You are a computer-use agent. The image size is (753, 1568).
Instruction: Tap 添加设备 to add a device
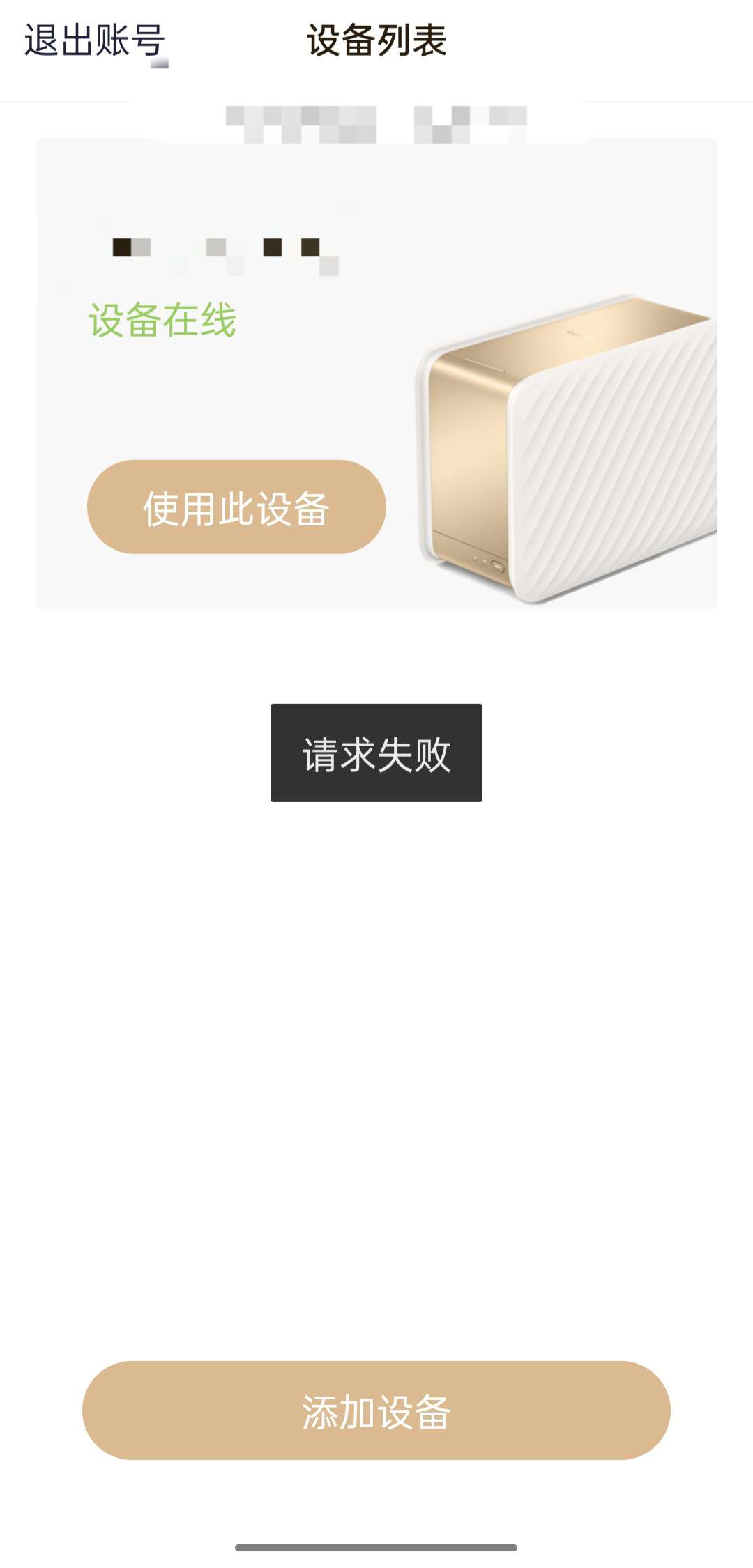[376, 1411]
